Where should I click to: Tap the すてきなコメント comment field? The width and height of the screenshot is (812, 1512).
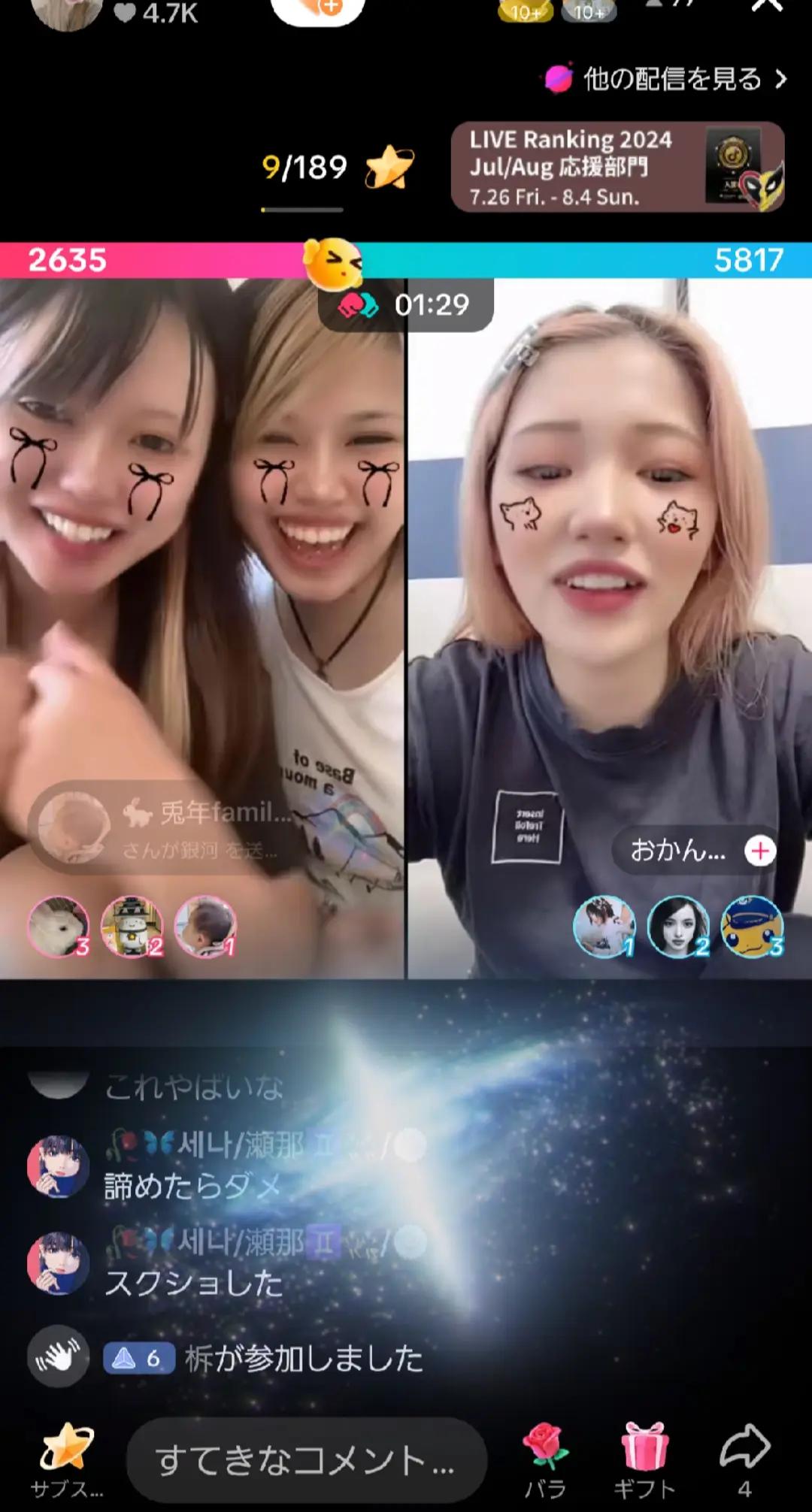pyautogui.click(x=306, y=1460)
